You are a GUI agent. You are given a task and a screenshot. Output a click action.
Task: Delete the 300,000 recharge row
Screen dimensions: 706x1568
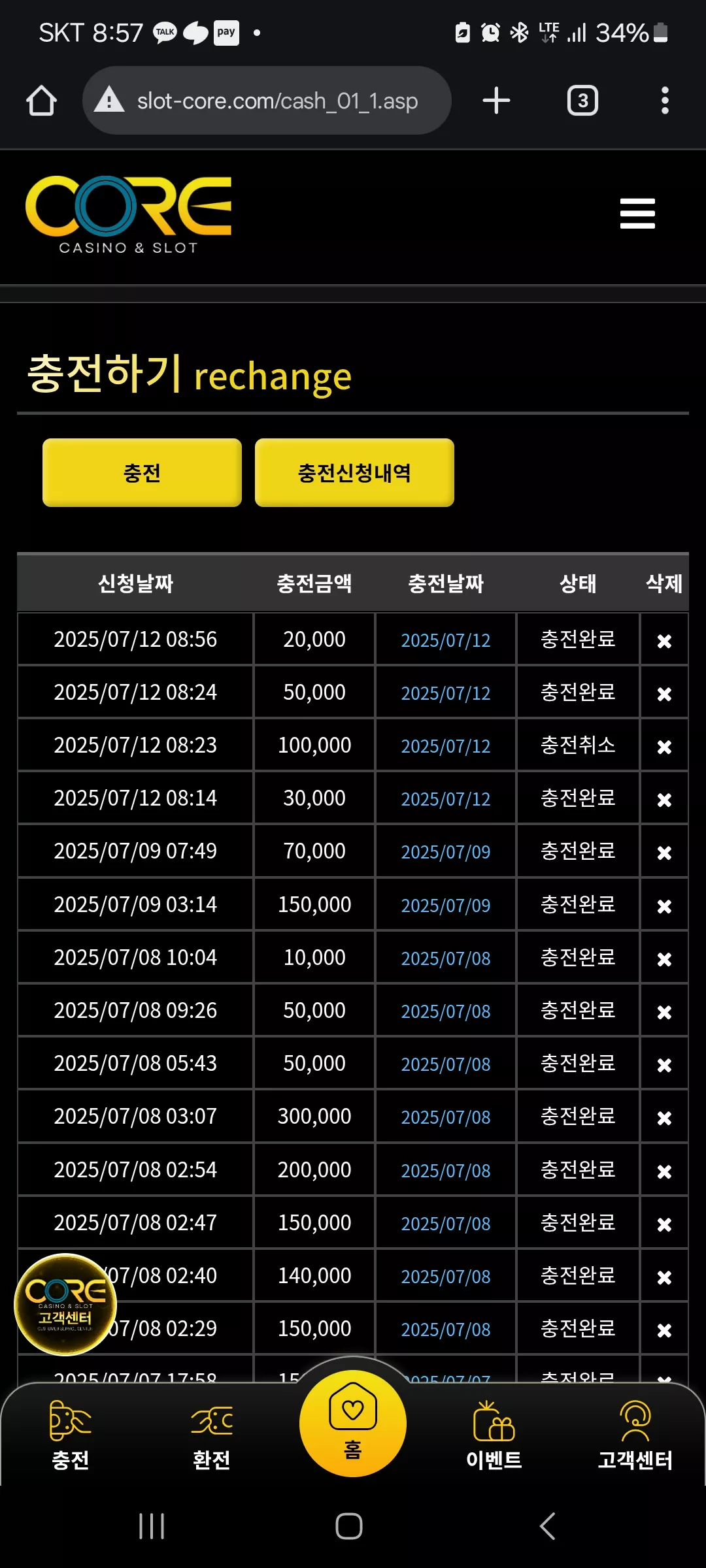(x=664, y=1118)
